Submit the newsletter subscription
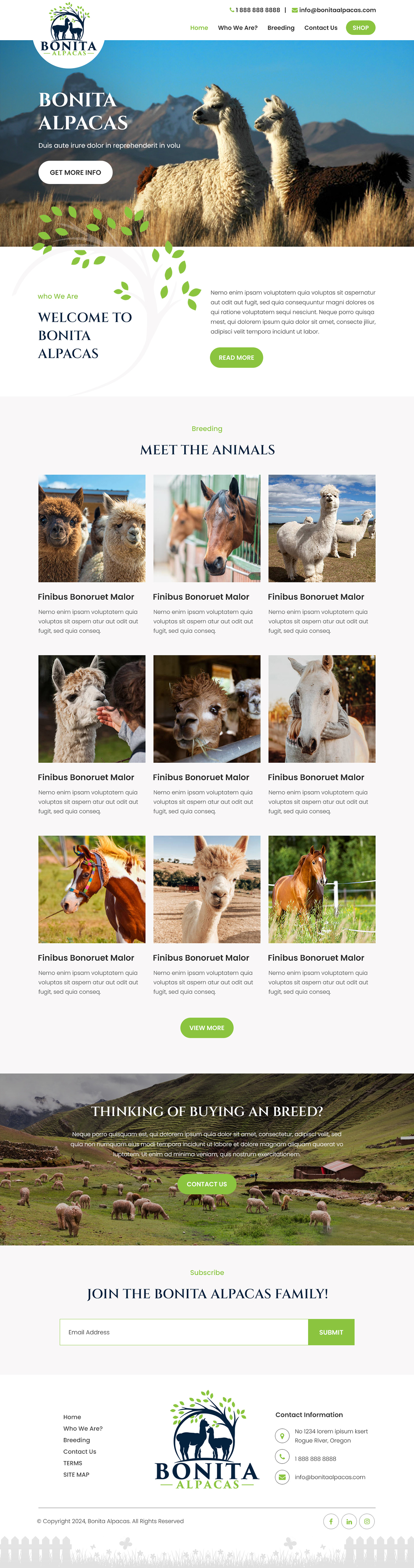414x1568 pixels. (331, 1332)
